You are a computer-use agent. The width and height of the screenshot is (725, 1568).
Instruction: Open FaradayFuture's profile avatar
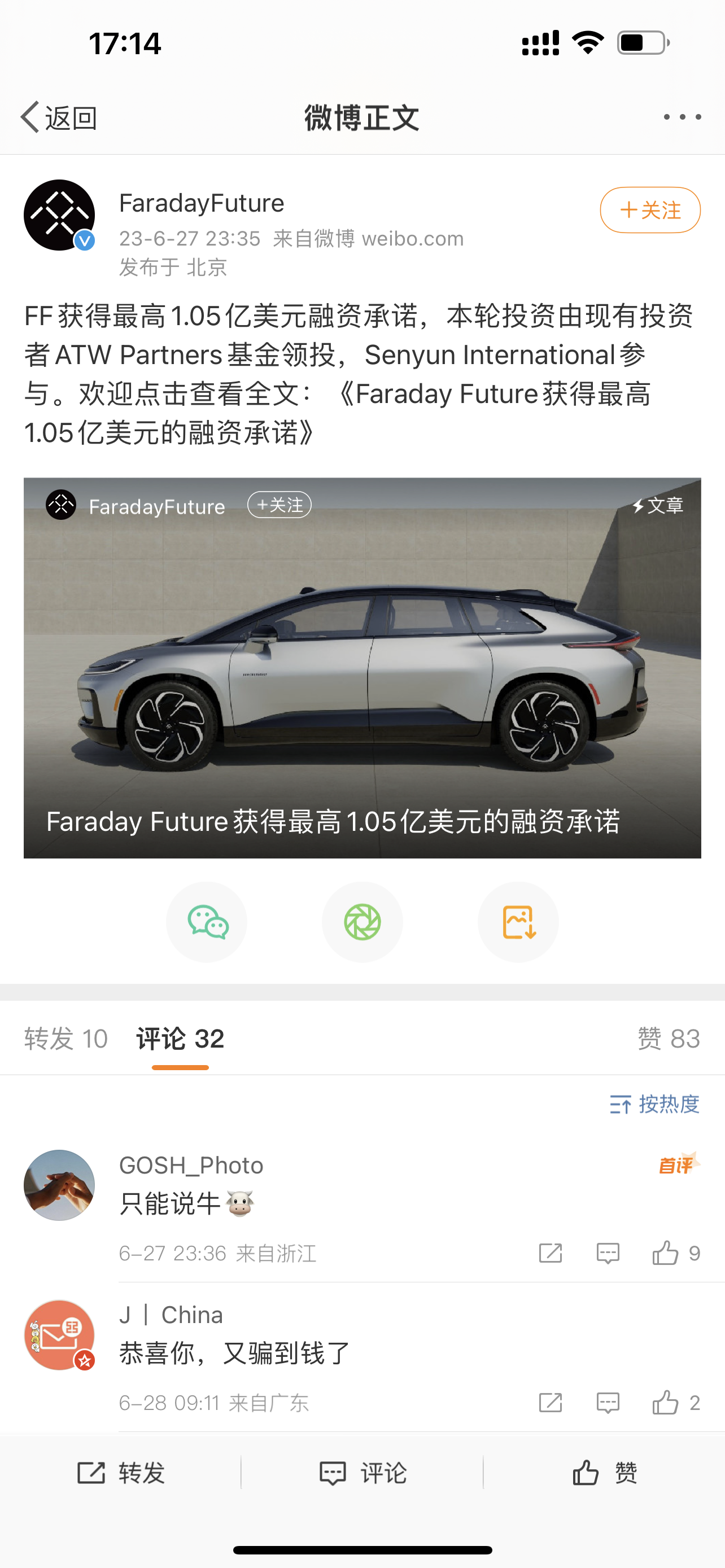[59, 215]
